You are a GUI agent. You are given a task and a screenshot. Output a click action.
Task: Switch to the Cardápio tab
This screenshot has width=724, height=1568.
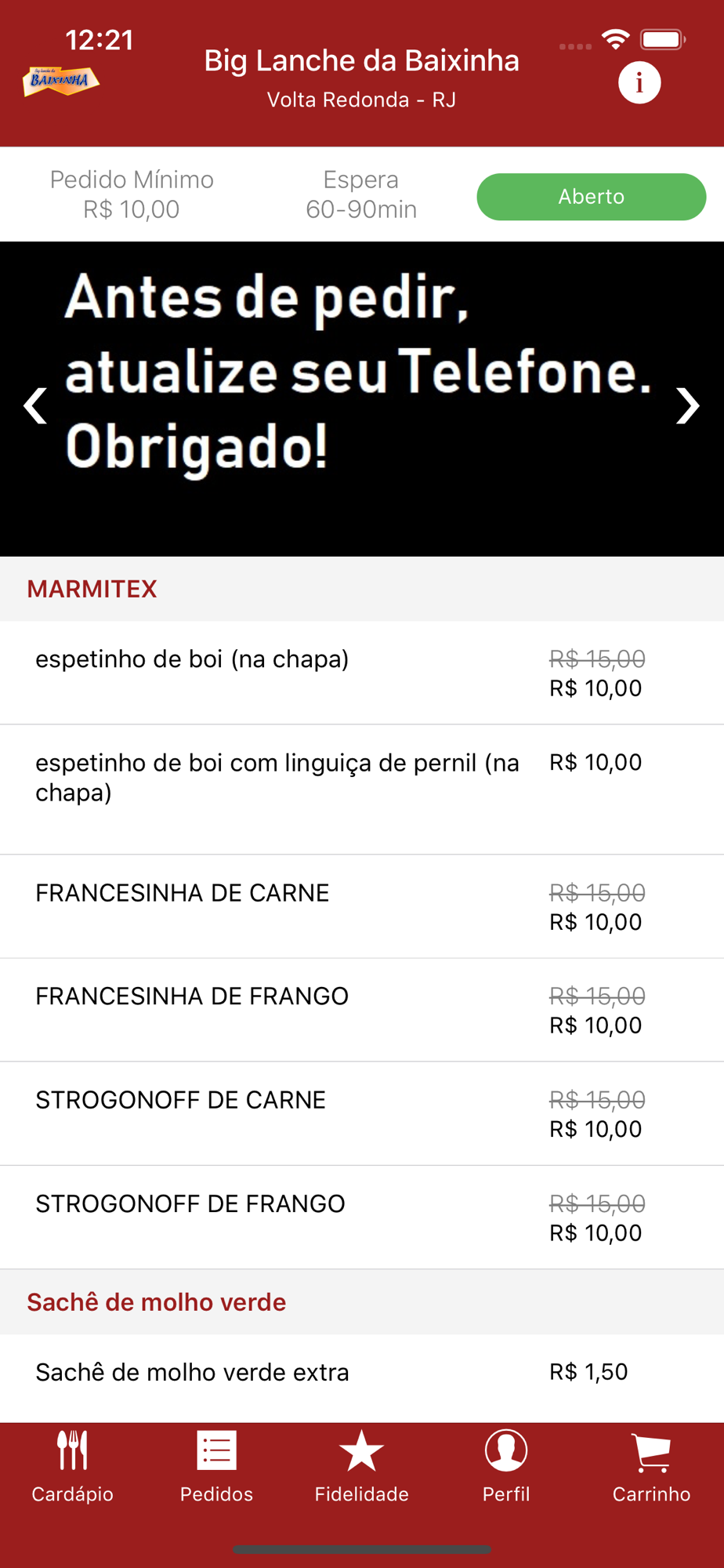72,1466
